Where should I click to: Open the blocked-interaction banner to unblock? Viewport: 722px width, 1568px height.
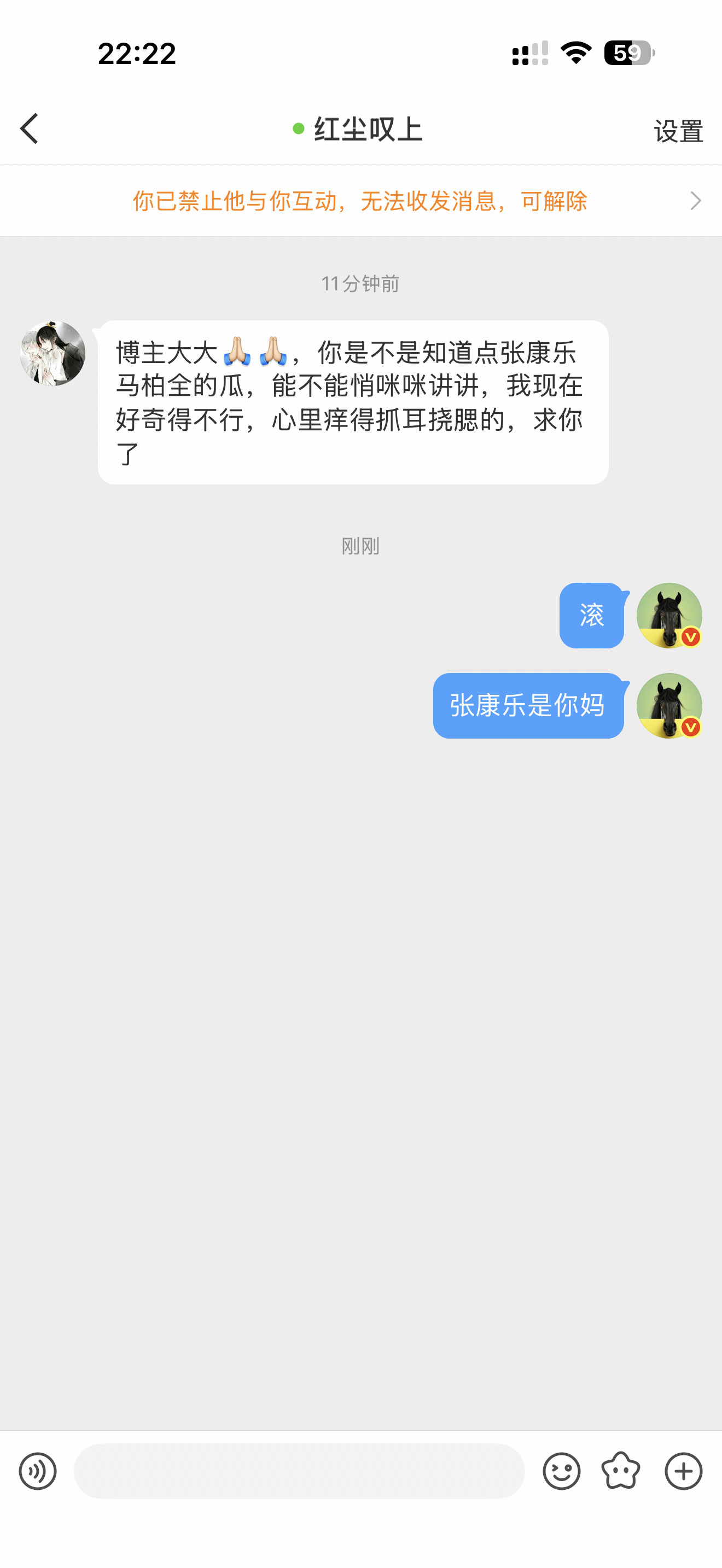pyautogui.click(x=360, y=201)
